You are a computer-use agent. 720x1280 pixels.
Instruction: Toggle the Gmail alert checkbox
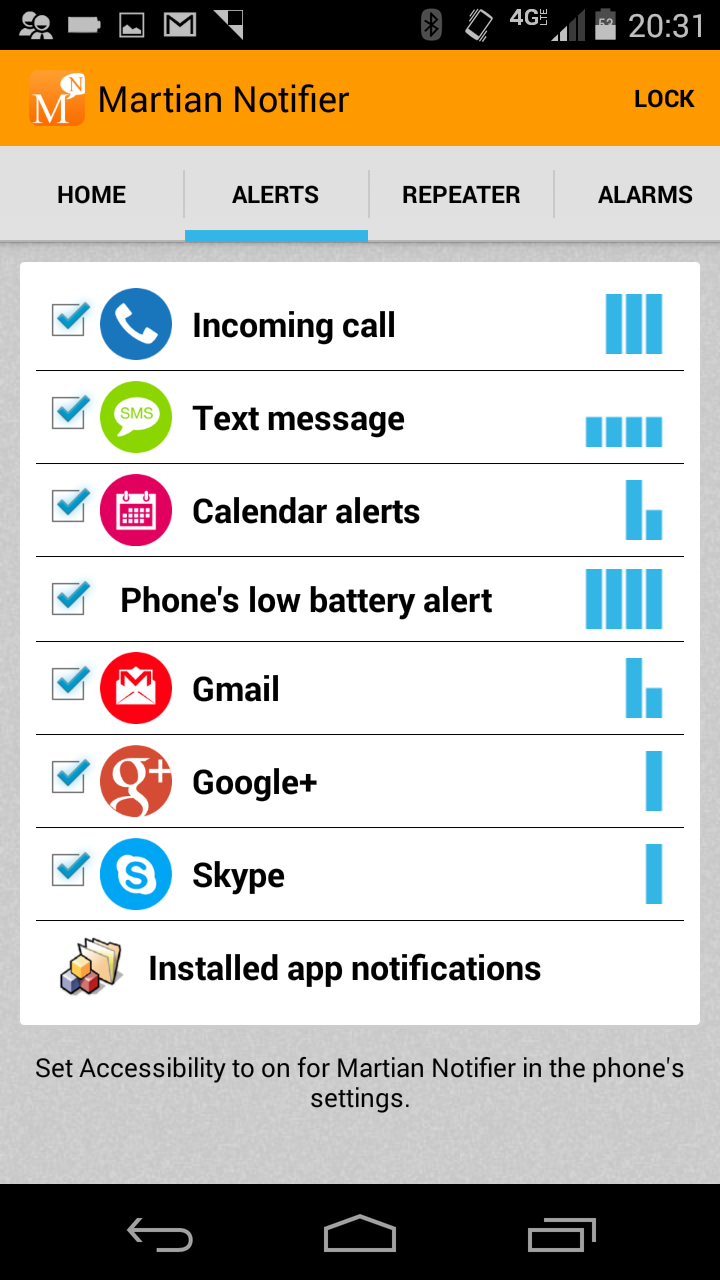click(70, 684)
